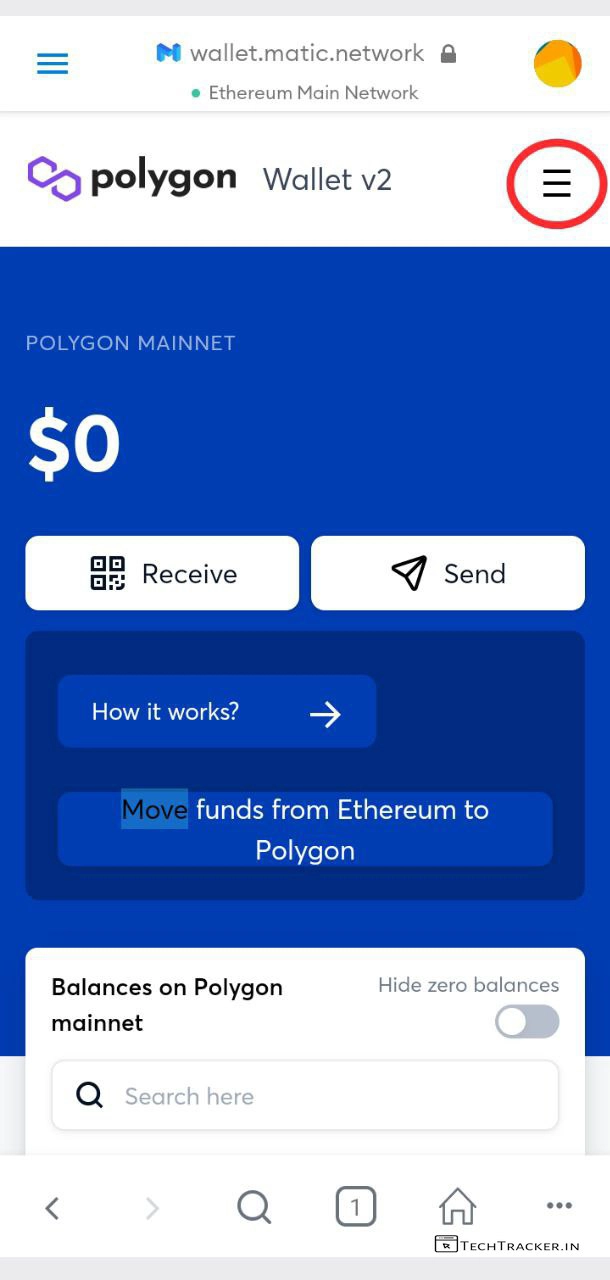The width and height of the screenshot is (610, 1280).
Task: Go to the browser home page
Action: [x=457, y=1207]
